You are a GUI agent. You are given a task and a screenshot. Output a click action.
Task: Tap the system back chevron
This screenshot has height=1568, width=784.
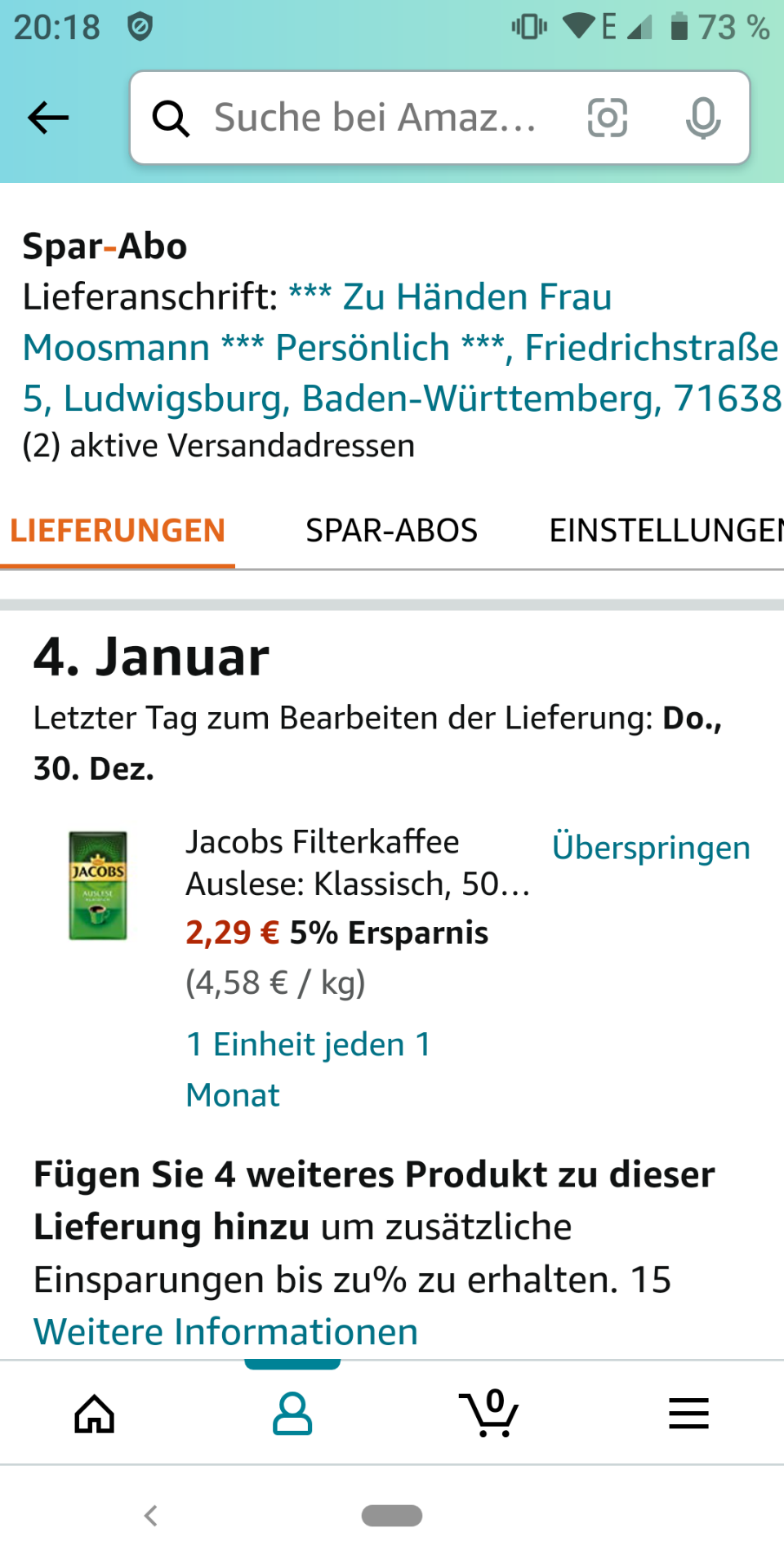pyautogui.click(x=150, y=1516)
